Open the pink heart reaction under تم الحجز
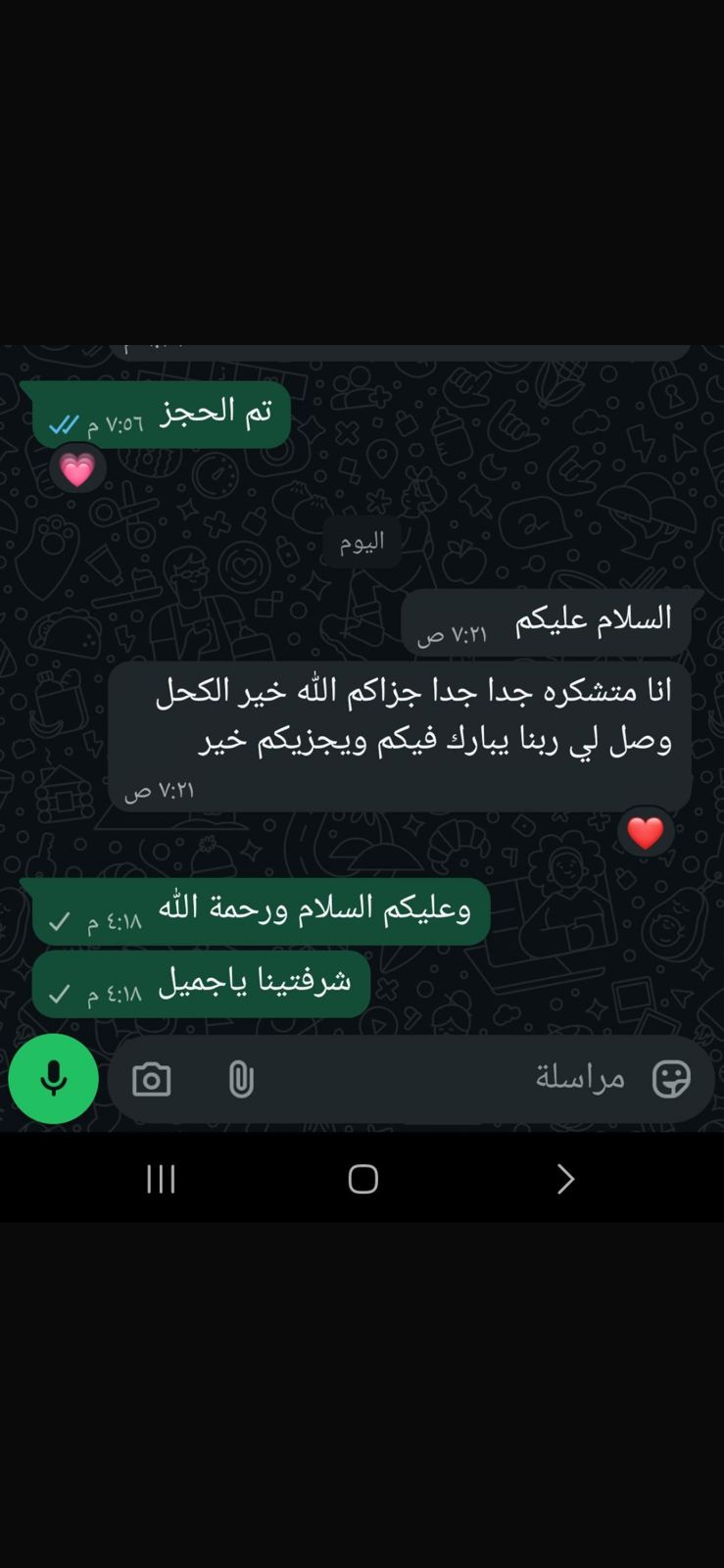724x1568 pixels. point(77,469)
